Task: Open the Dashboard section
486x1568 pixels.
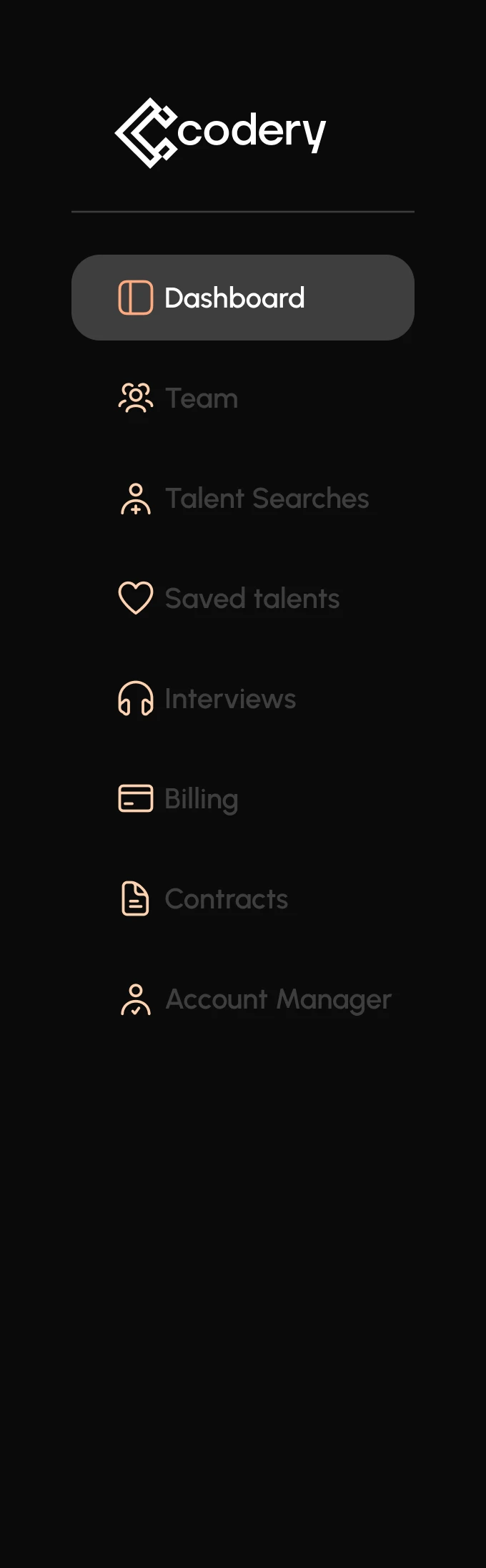Action: 234,298
